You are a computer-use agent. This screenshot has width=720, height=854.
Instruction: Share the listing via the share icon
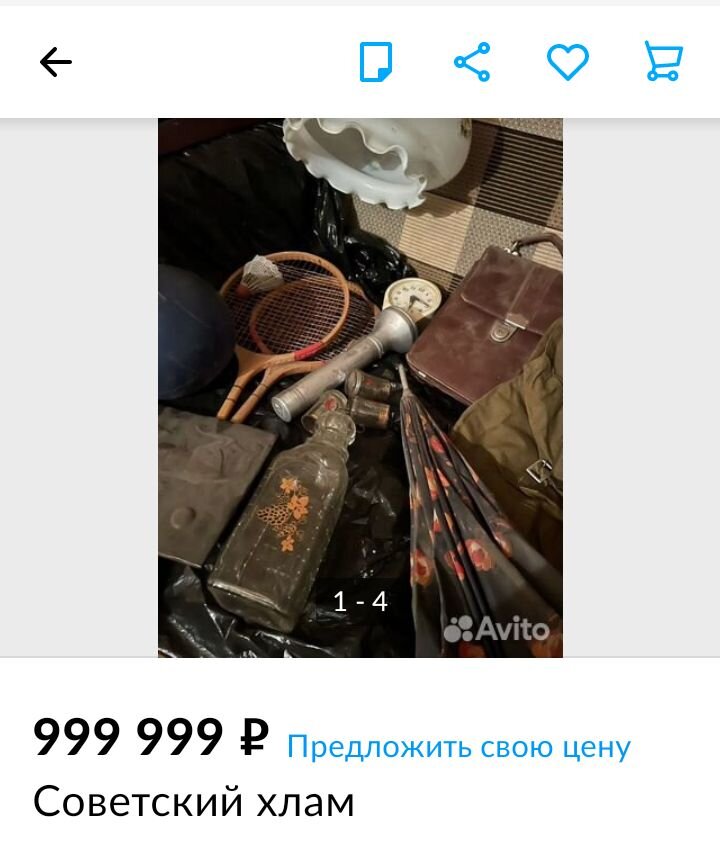(x=472, y=61)
